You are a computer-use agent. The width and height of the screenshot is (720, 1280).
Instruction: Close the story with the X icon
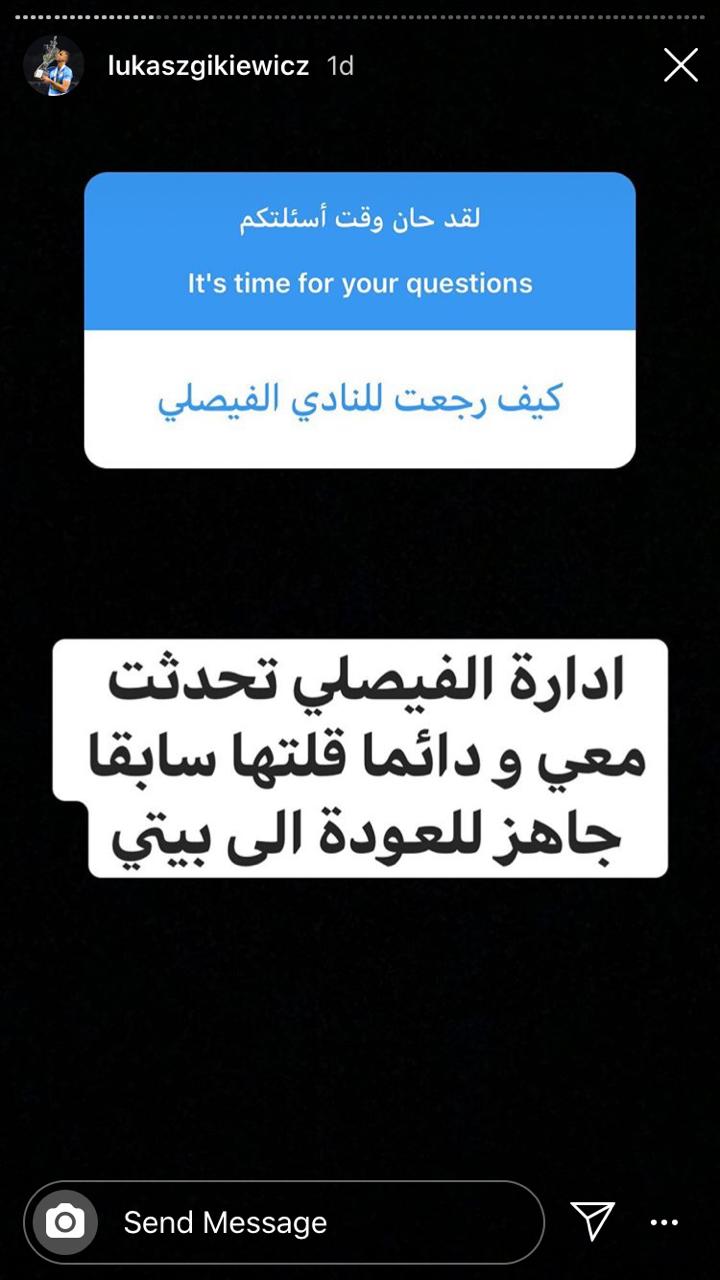pos(681,66)
